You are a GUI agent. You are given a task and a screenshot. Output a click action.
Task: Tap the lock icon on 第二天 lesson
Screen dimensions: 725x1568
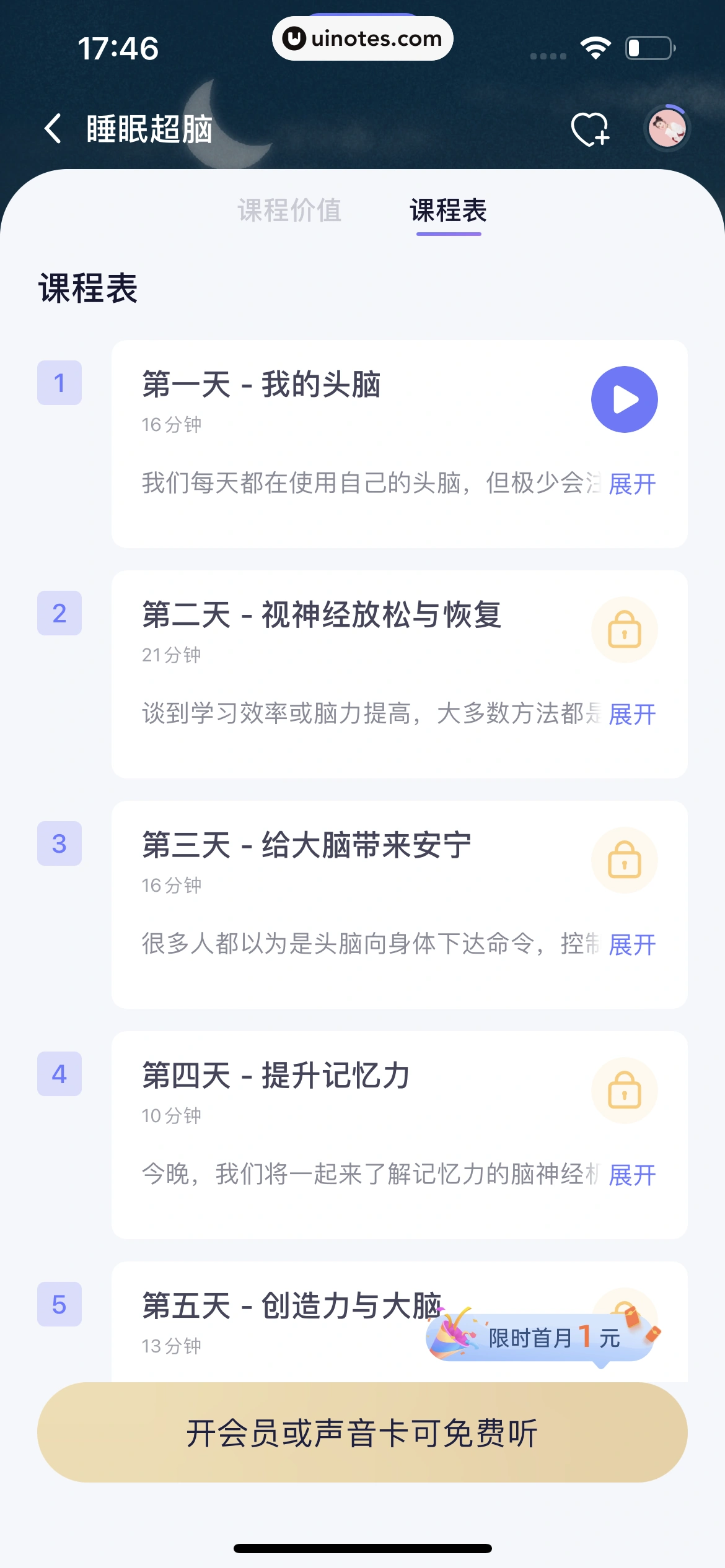[625, 630]
